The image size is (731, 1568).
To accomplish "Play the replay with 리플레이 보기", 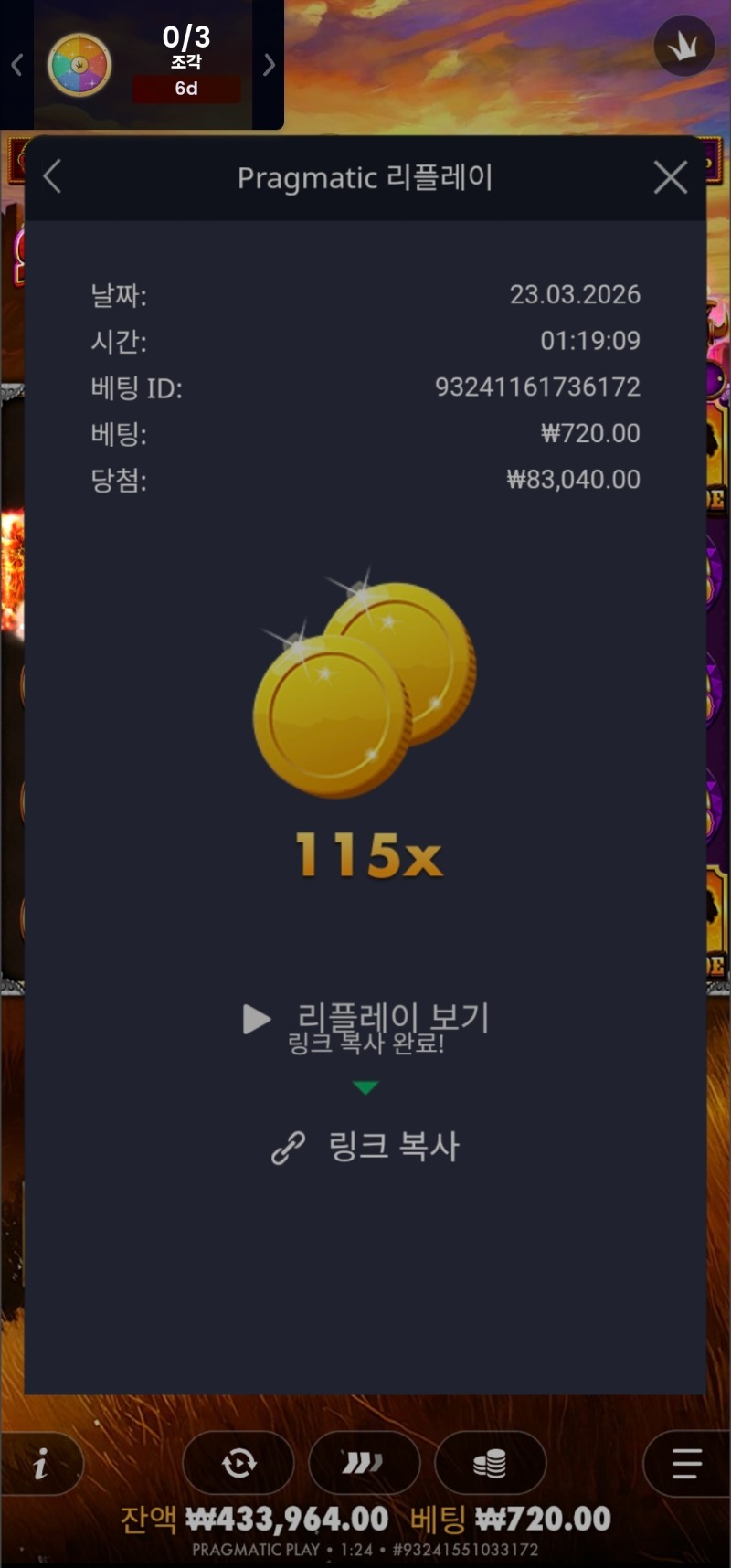I will (365, 1018).
